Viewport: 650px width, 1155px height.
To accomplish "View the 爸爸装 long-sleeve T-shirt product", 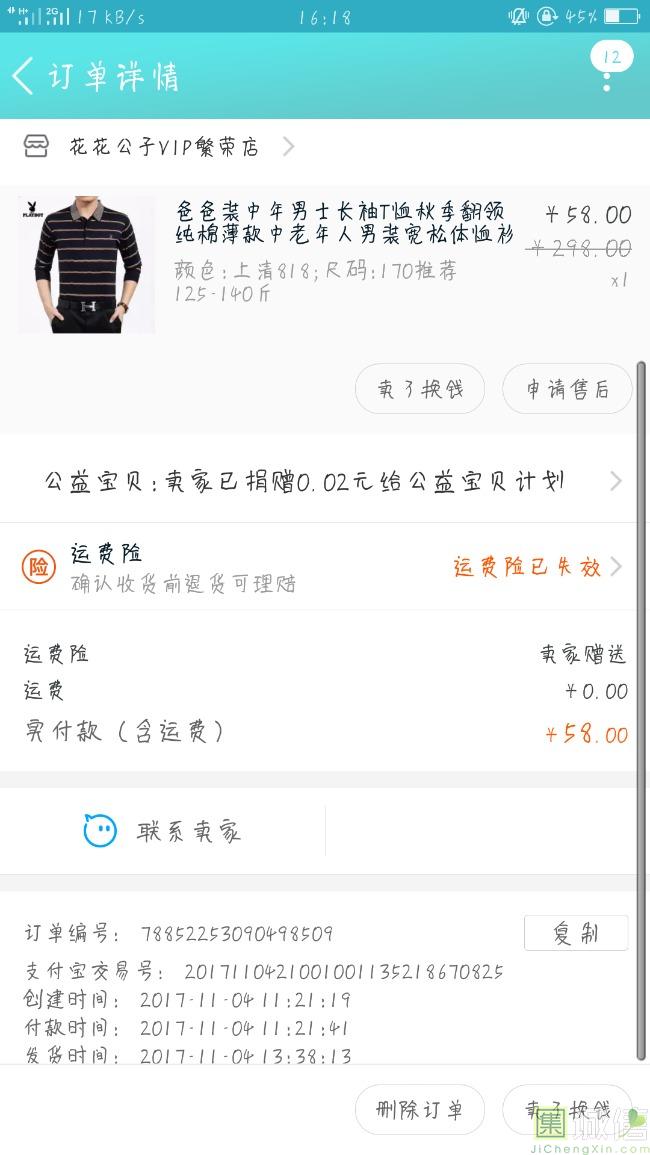I will (344, 224).
